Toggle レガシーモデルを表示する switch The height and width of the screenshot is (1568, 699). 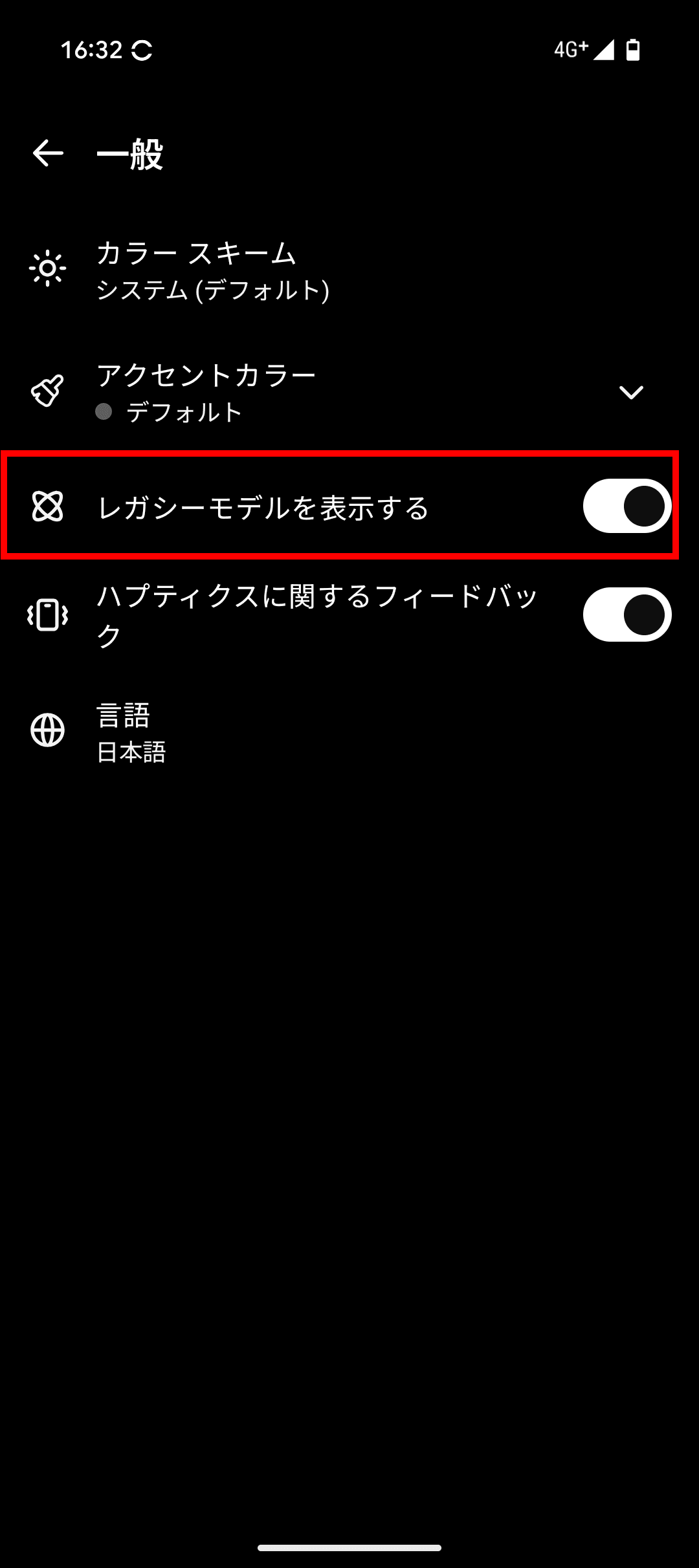[627, 506]
